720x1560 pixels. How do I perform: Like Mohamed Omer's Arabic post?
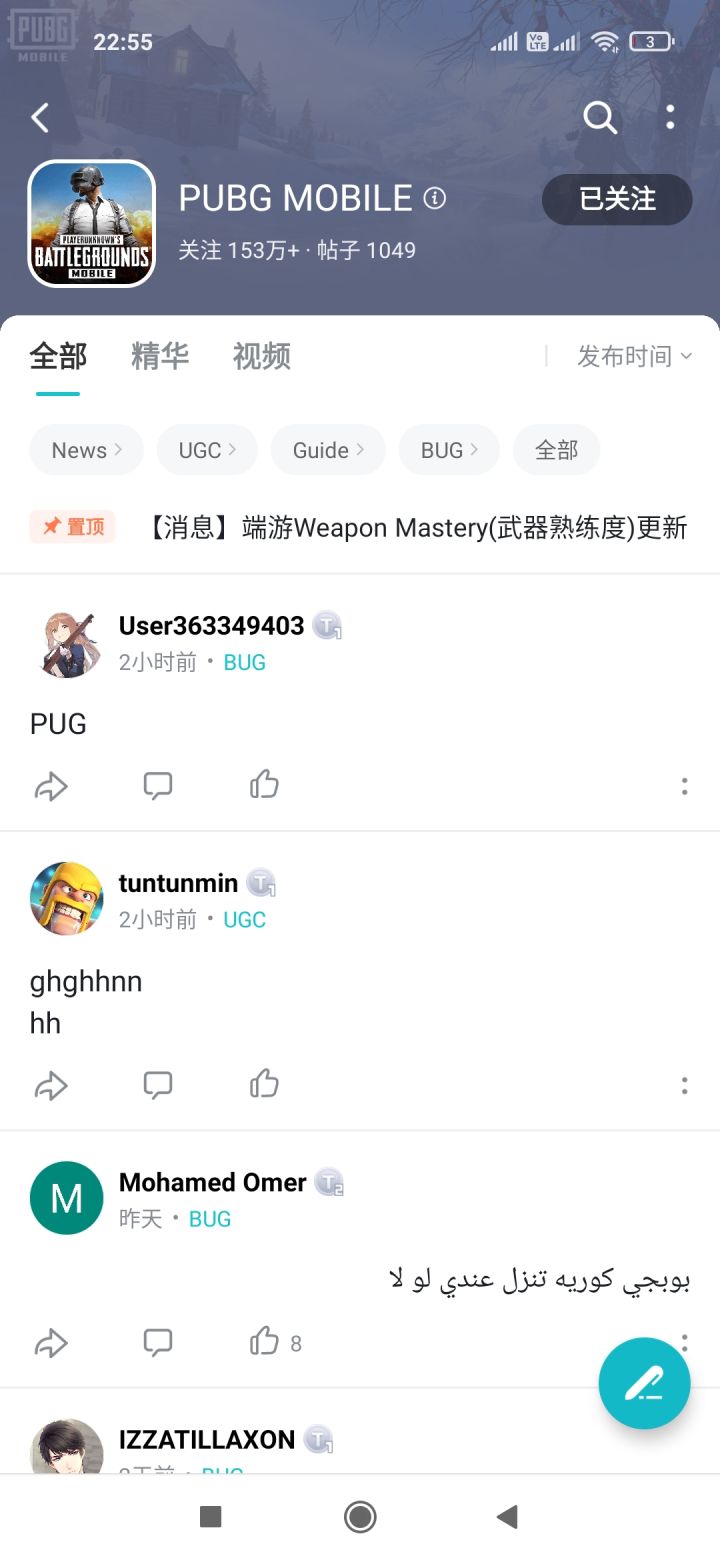tap(263, 1343)
